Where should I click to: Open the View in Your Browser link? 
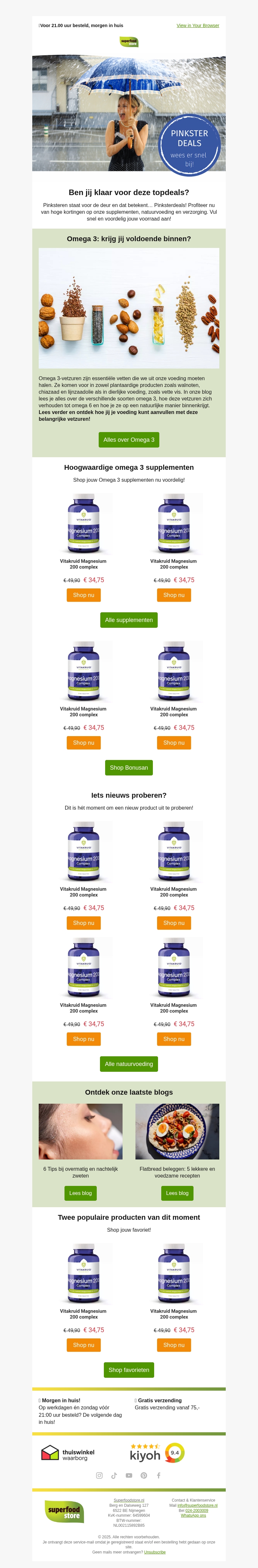pyautogui.click(x=198, y=25)
